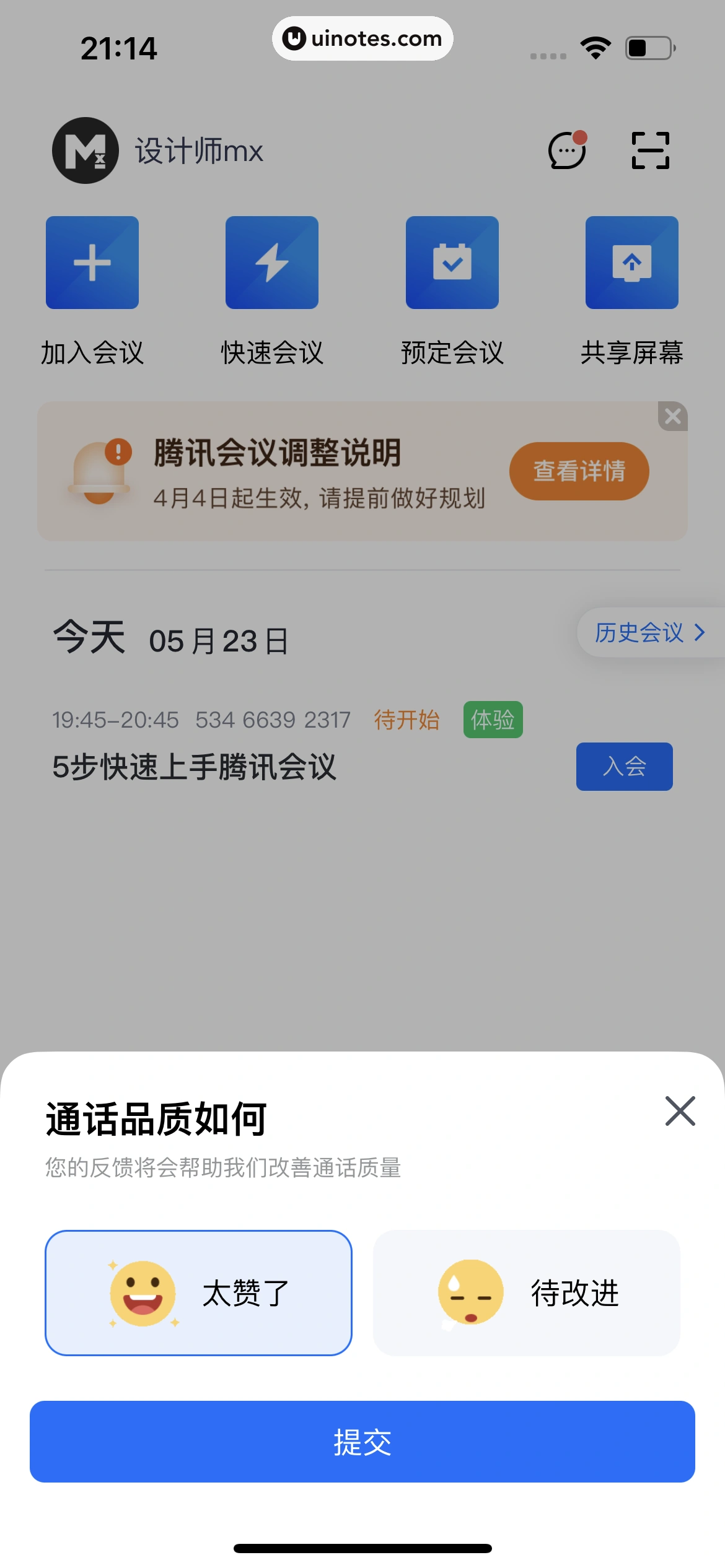Tap the 设计师mx profile avatar
Screen dimensions: 725x1568
tap(85, 150)
